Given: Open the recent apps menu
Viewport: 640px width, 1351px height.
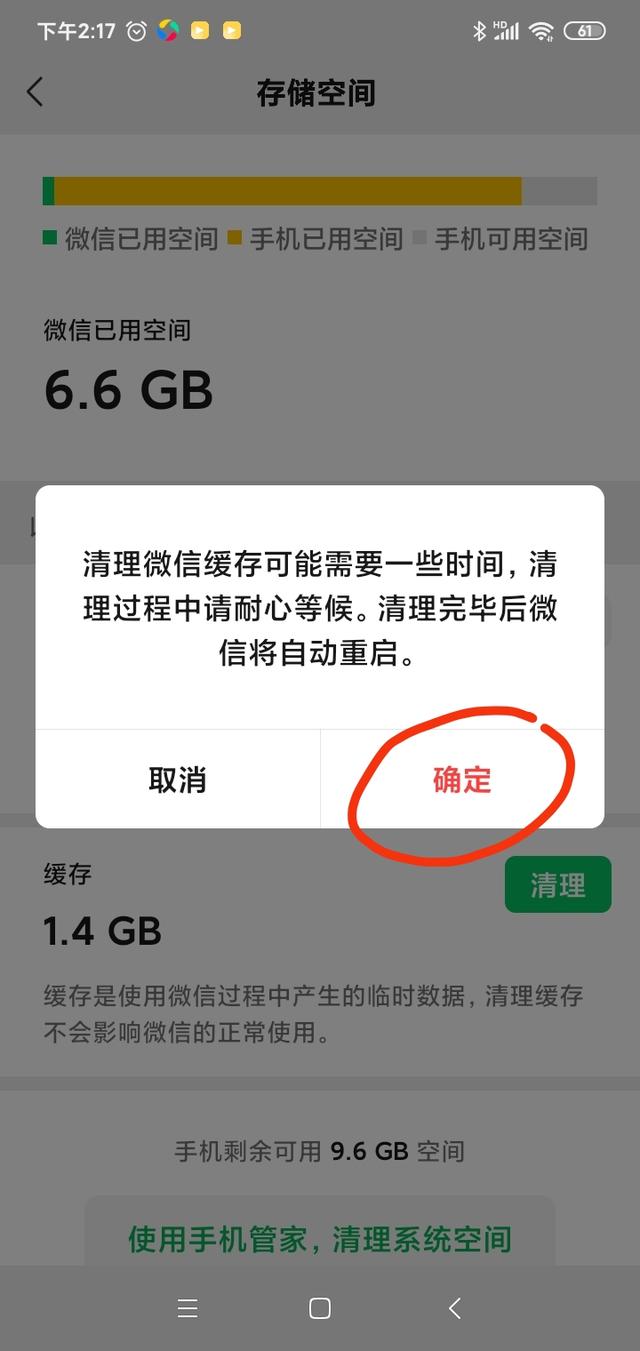Looking at the screenshot, I should (187, 1308).
